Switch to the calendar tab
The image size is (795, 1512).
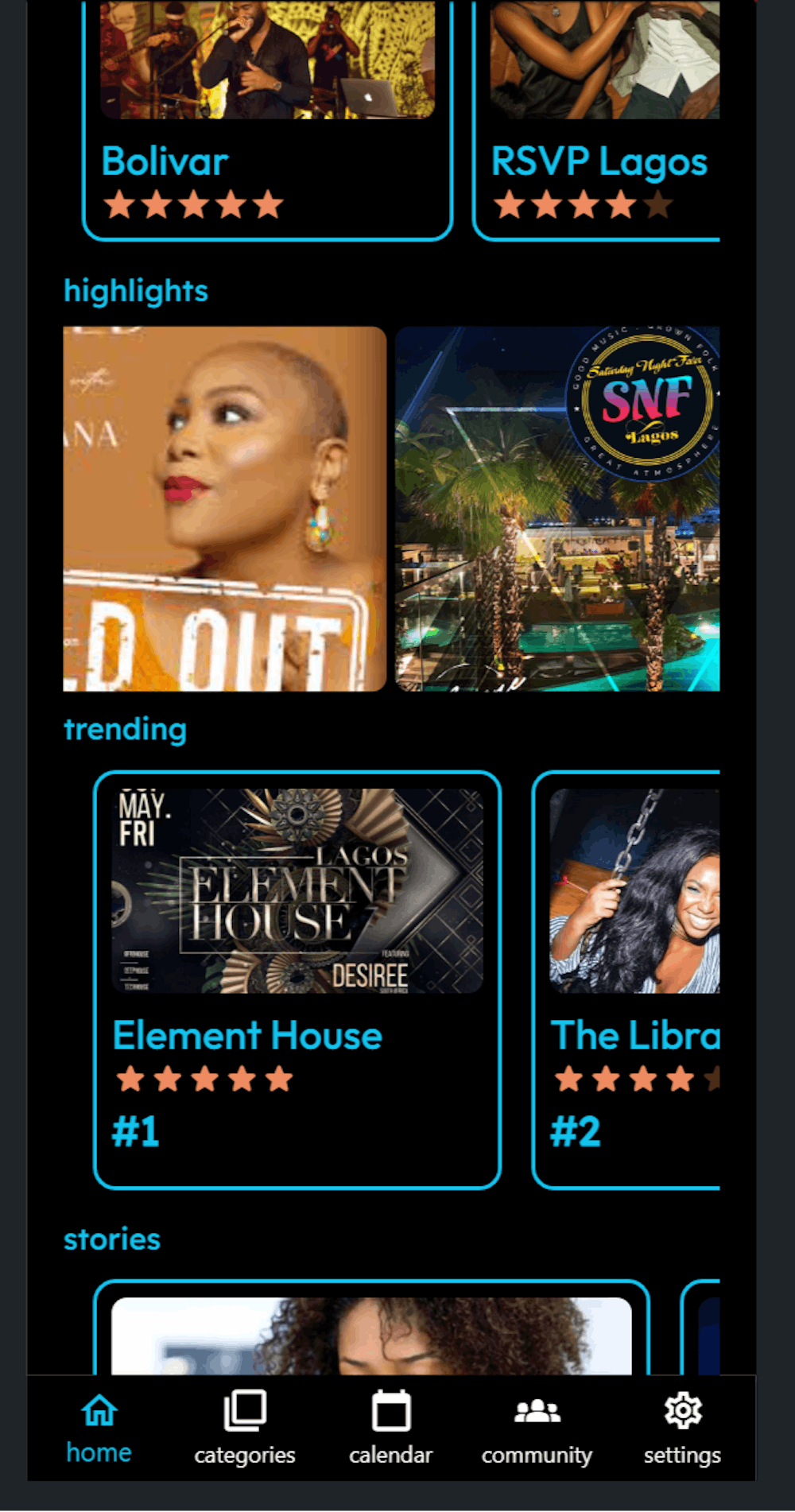point(391,1429)
